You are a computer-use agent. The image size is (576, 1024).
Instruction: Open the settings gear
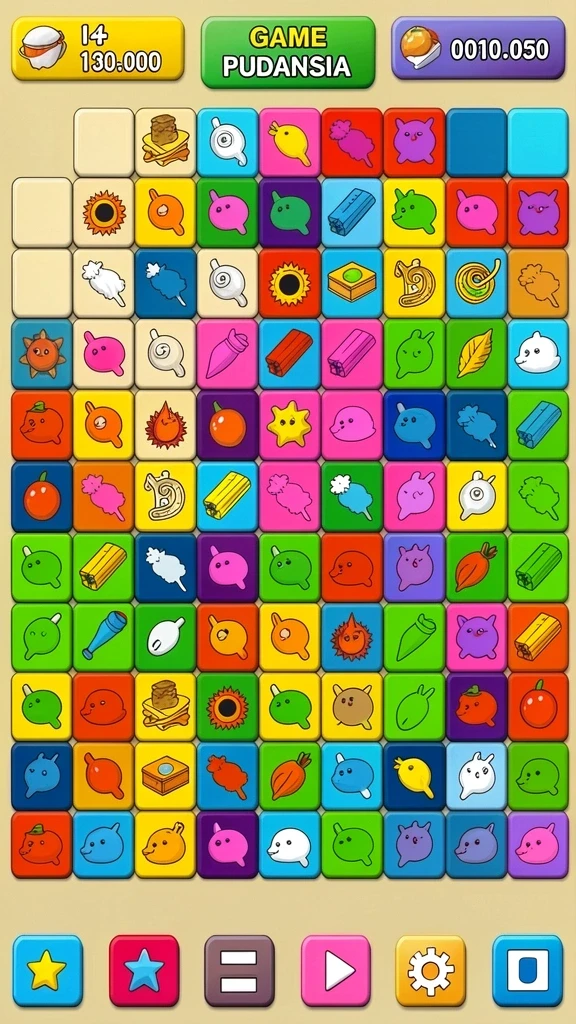click(431, 970)
